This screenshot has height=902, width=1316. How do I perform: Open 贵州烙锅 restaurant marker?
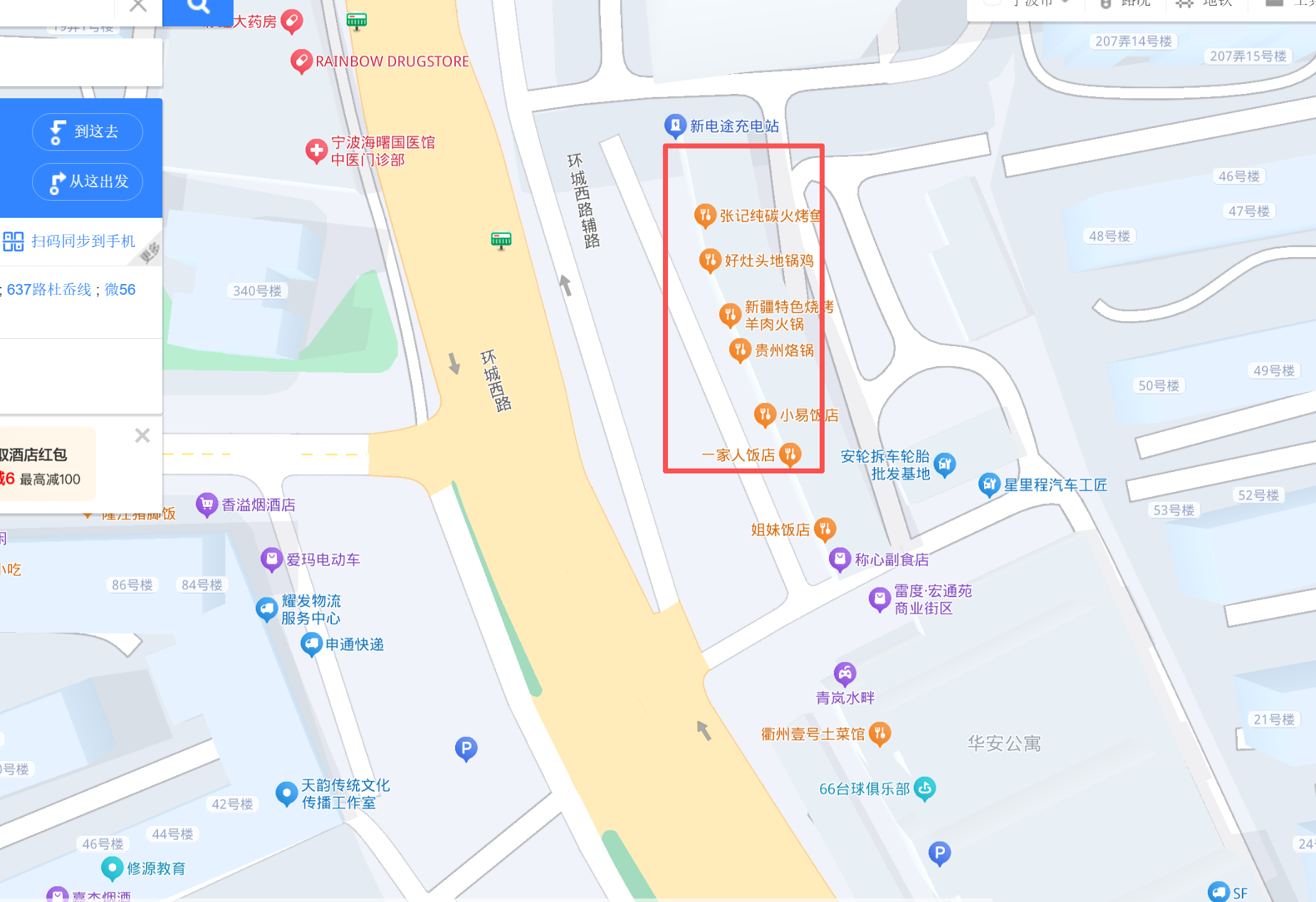click(x=740, y=350)
